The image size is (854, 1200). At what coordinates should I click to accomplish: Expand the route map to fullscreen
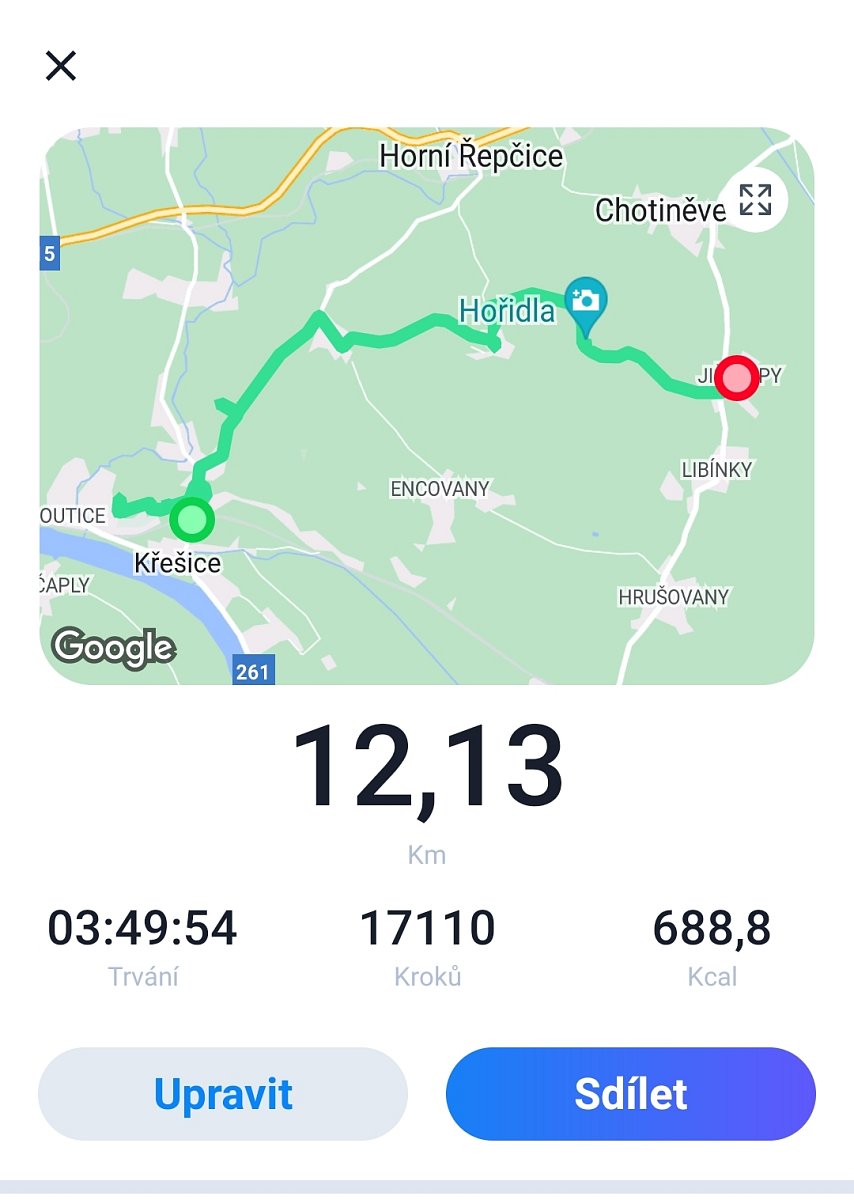tap(755, 200)
